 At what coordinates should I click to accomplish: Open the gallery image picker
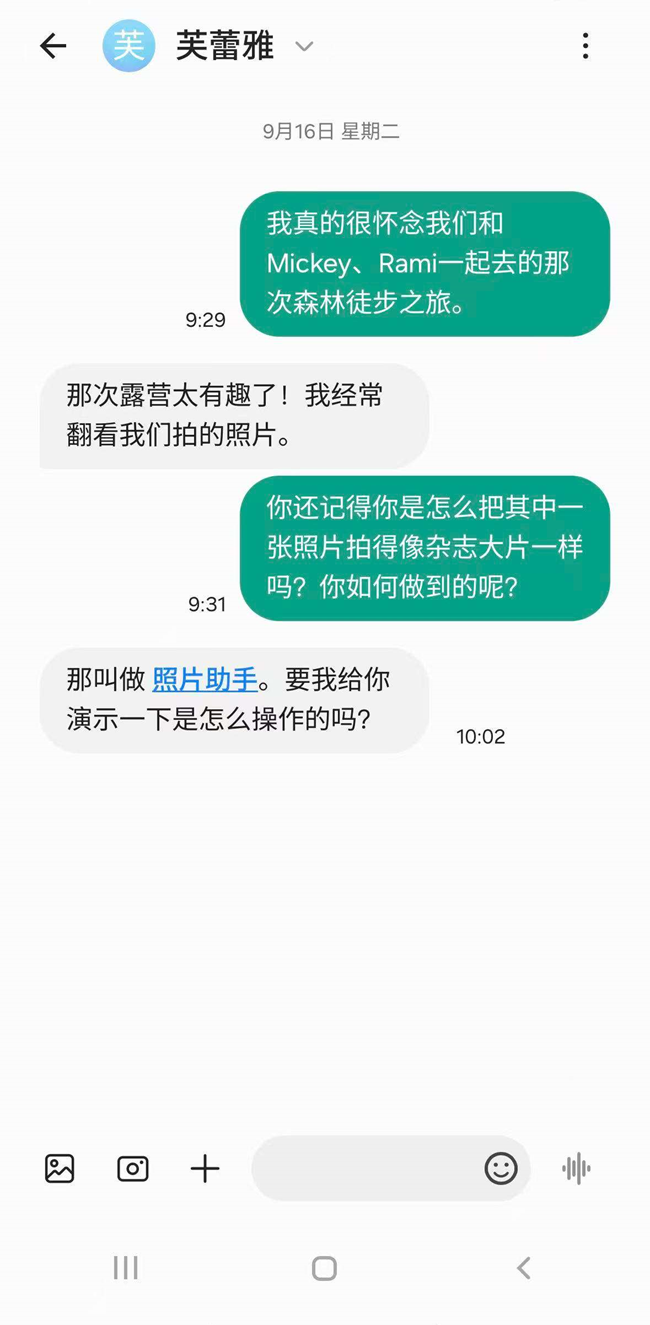[x=60, y=1168]
